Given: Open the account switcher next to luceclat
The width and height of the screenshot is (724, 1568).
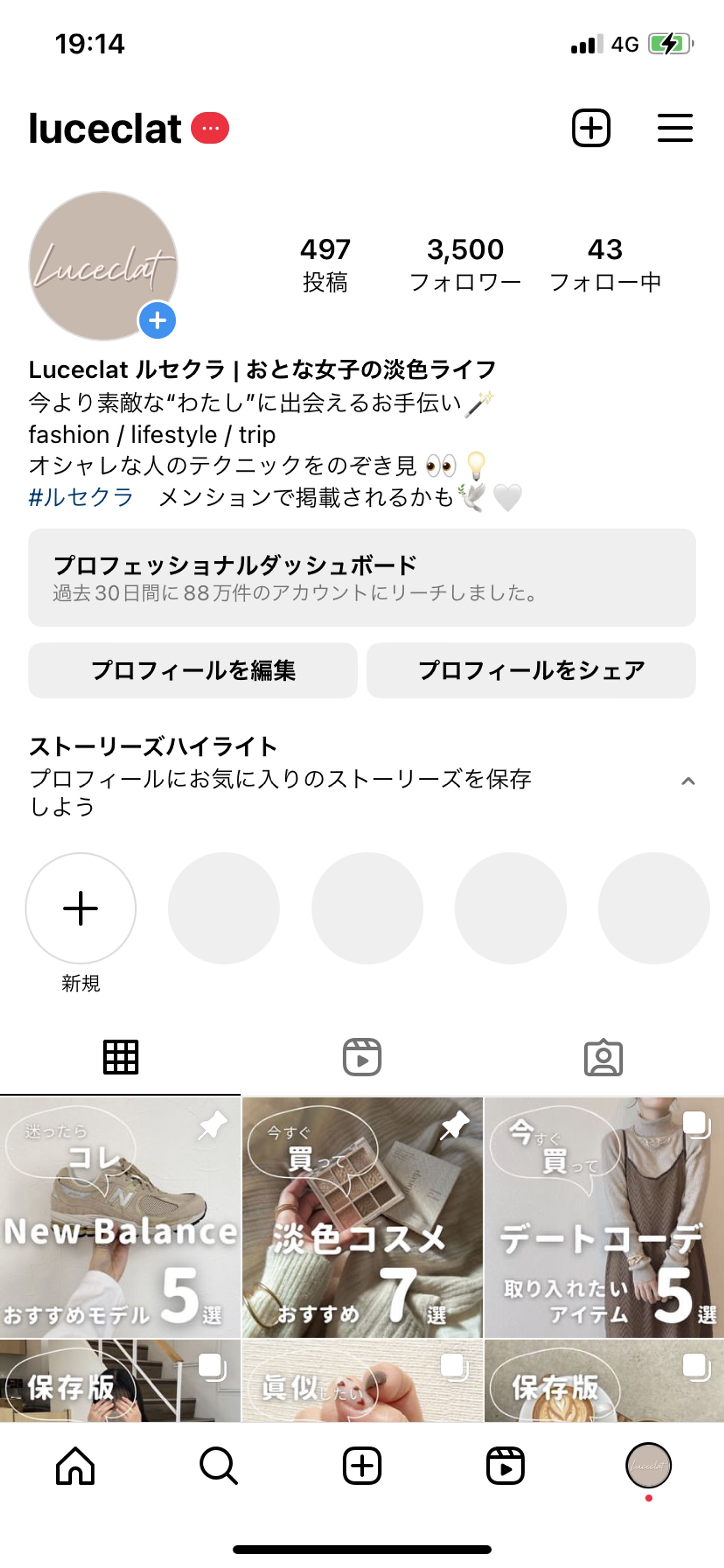Looking at the screenshot, I should point(210,128).
